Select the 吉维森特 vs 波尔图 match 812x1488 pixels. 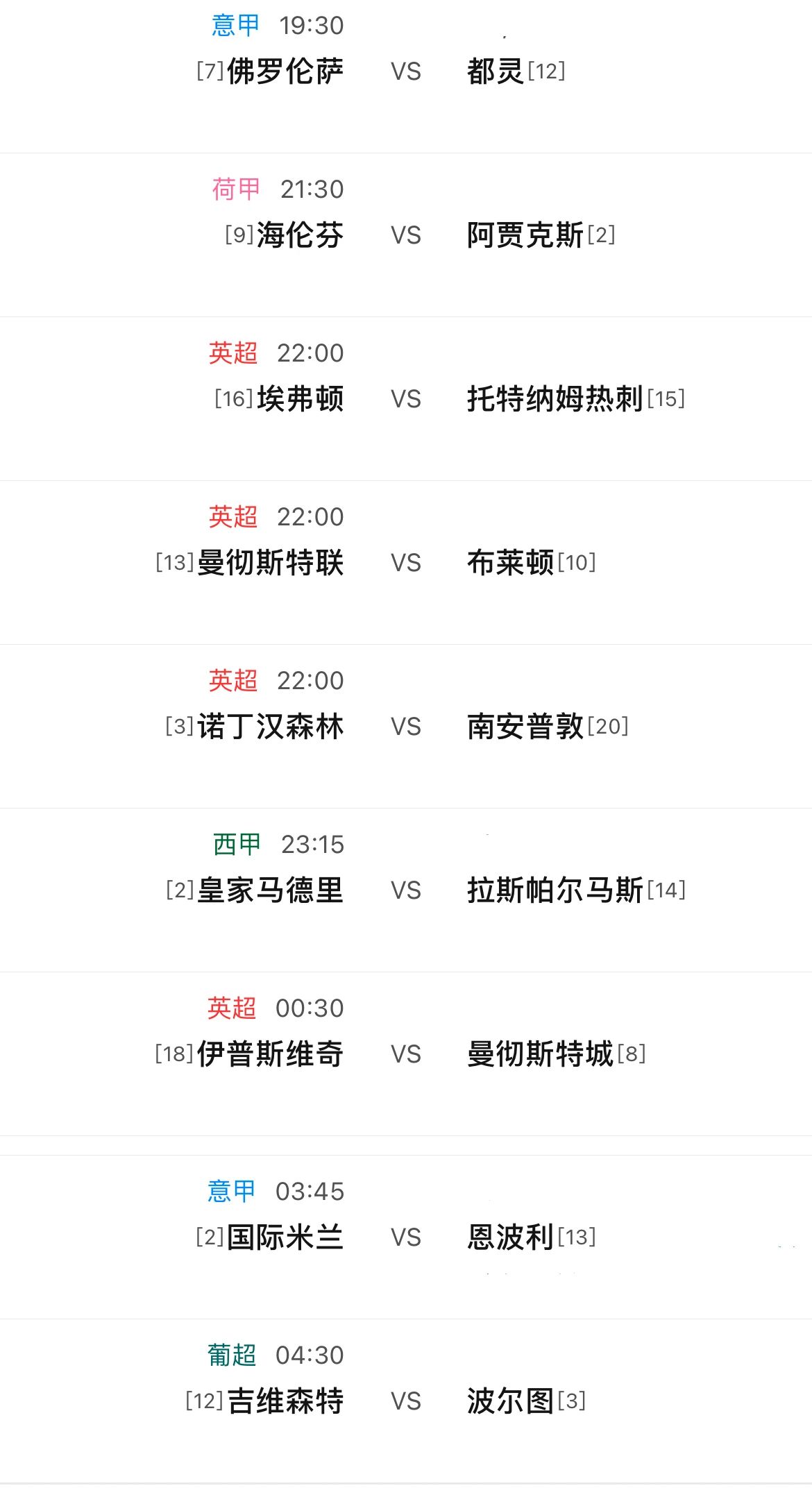[x=406, y=1401]
